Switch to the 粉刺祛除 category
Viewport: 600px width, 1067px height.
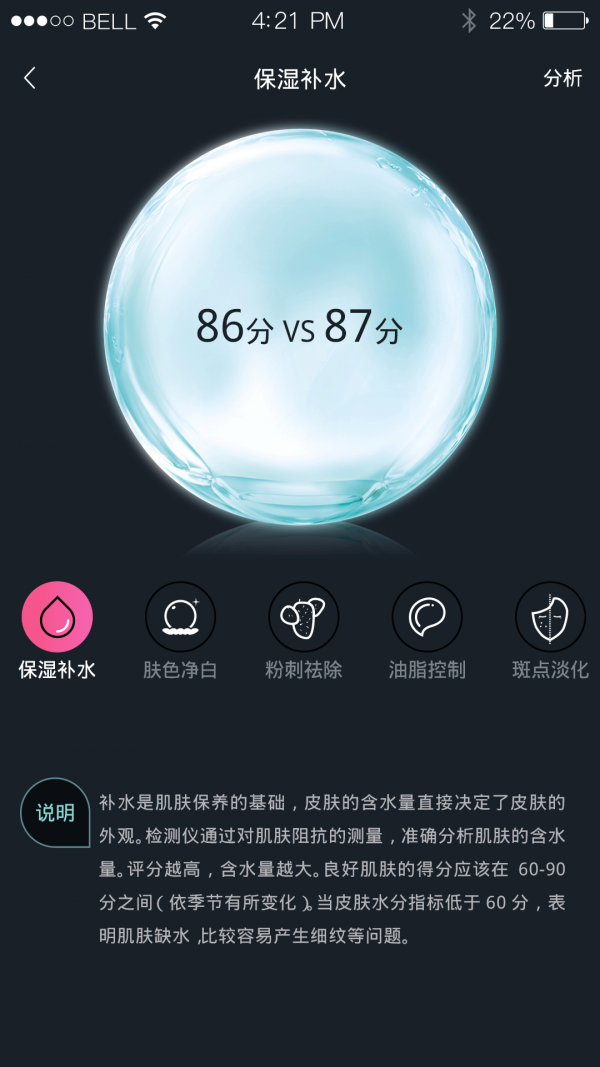pos(303,617)
